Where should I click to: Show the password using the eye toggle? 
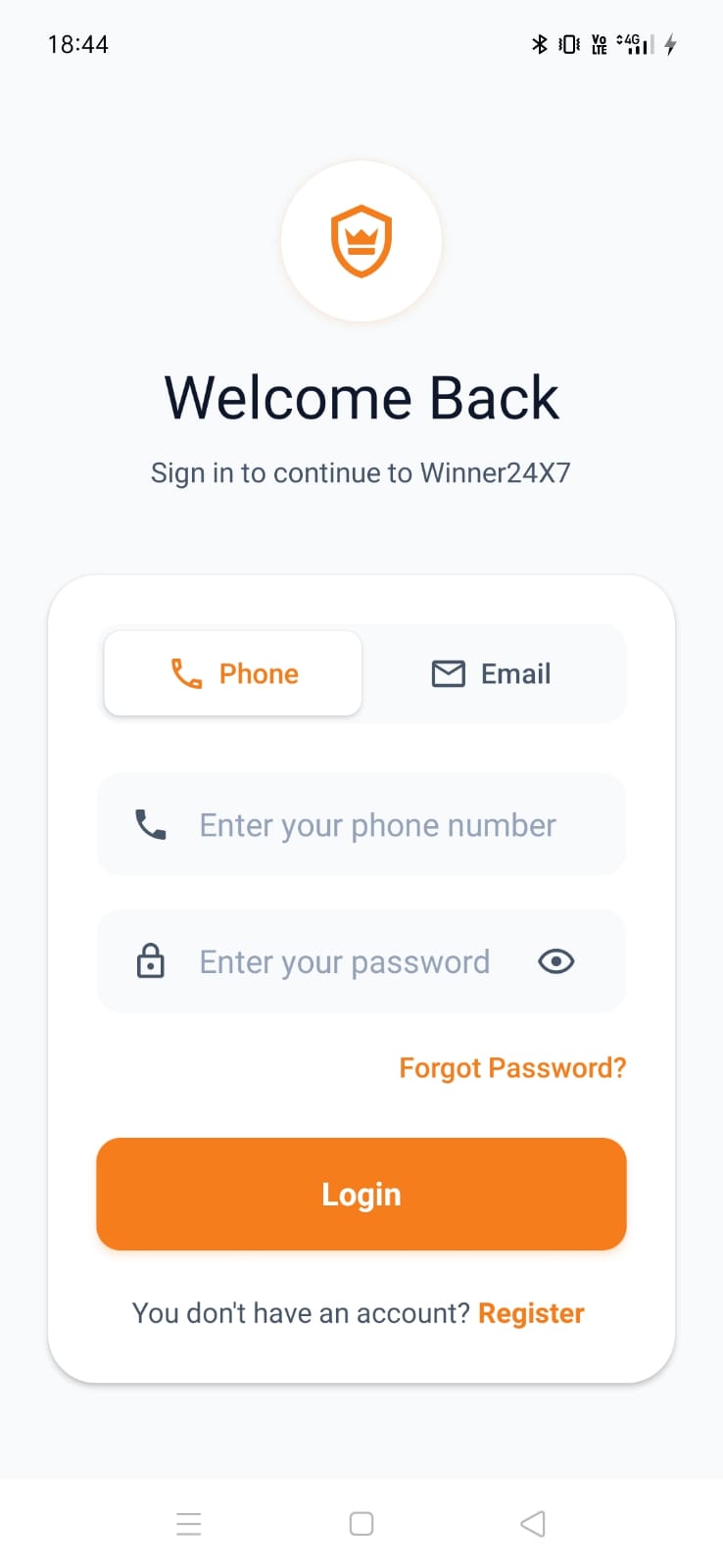(555, 961)
